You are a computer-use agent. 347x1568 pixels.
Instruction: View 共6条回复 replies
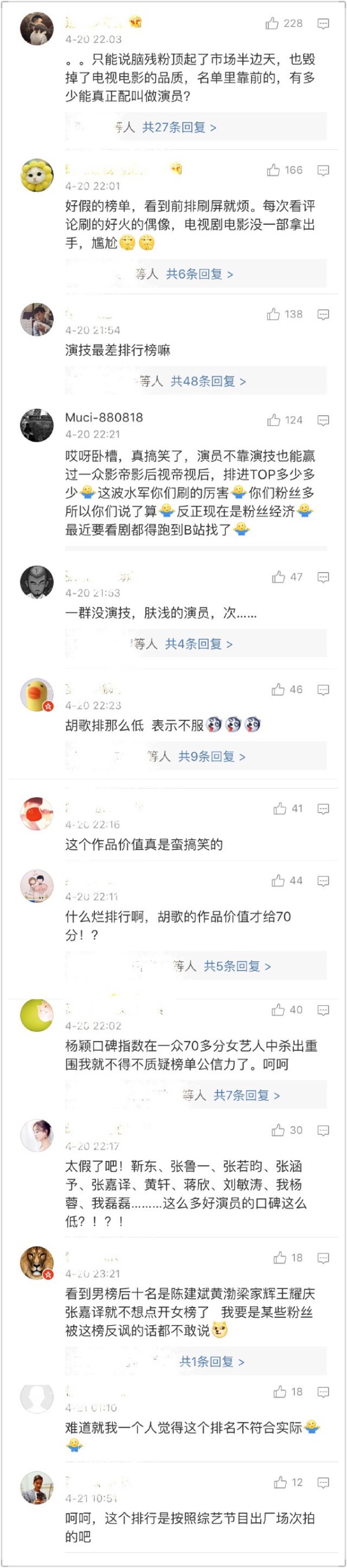(x=200, y=274)
